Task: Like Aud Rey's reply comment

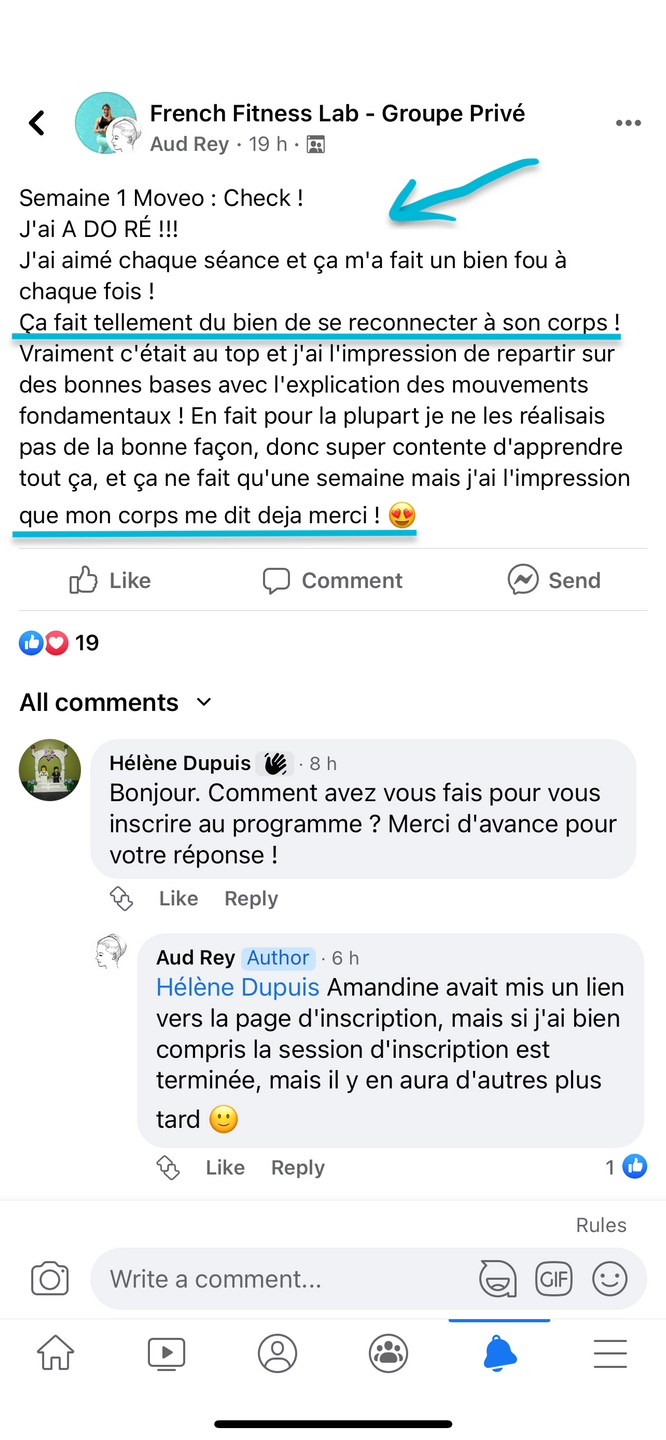Action: 225,1167
